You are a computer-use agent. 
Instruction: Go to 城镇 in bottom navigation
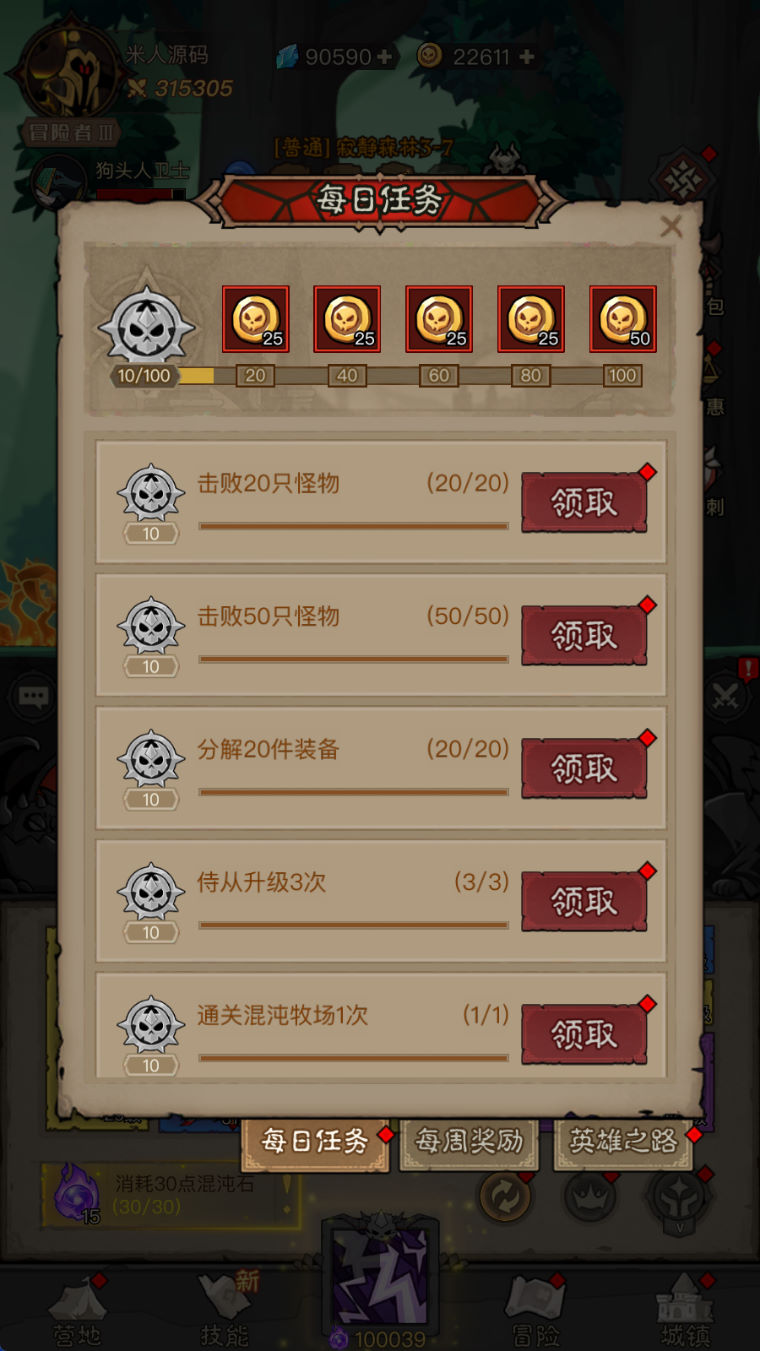tap(684, 1310)
